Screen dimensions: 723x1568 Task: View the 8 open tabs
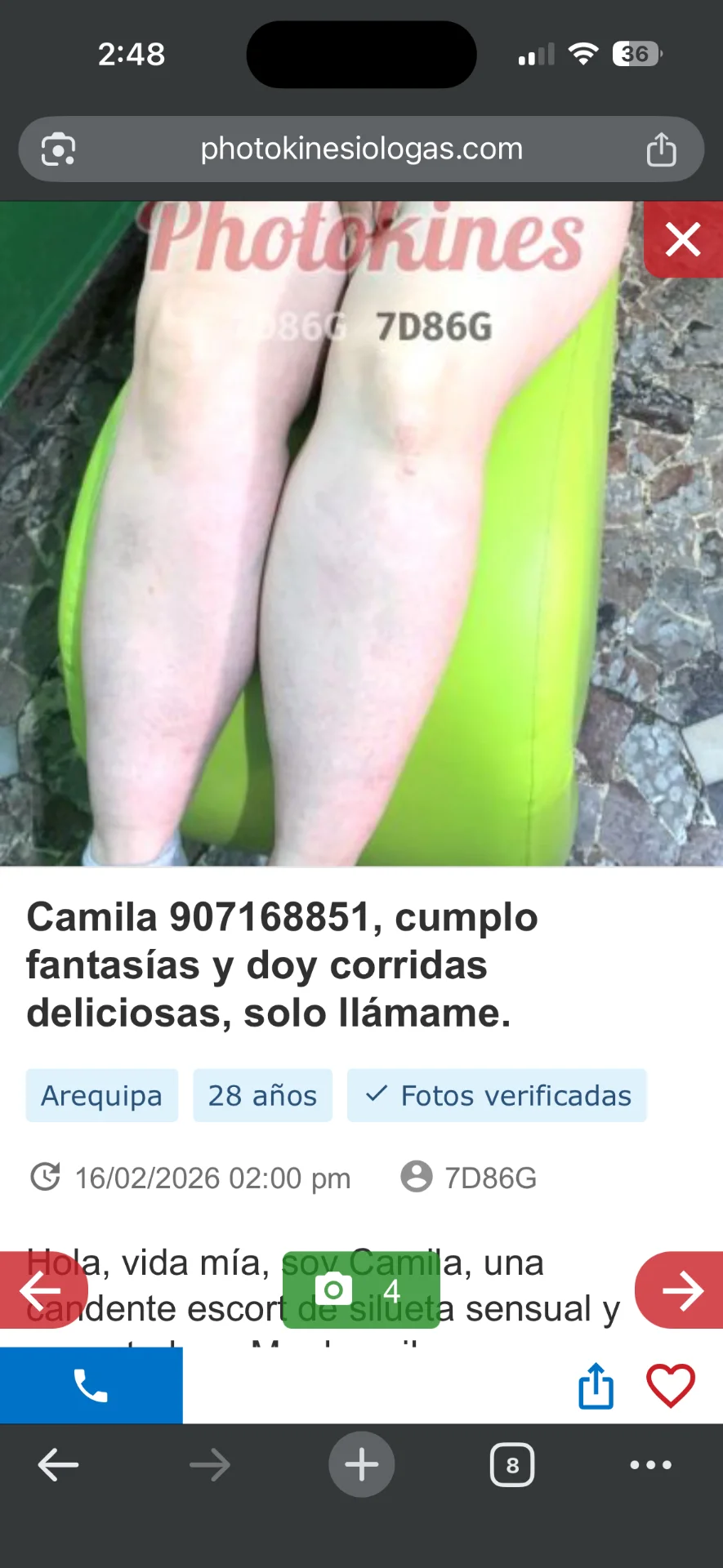point(512,1465)
